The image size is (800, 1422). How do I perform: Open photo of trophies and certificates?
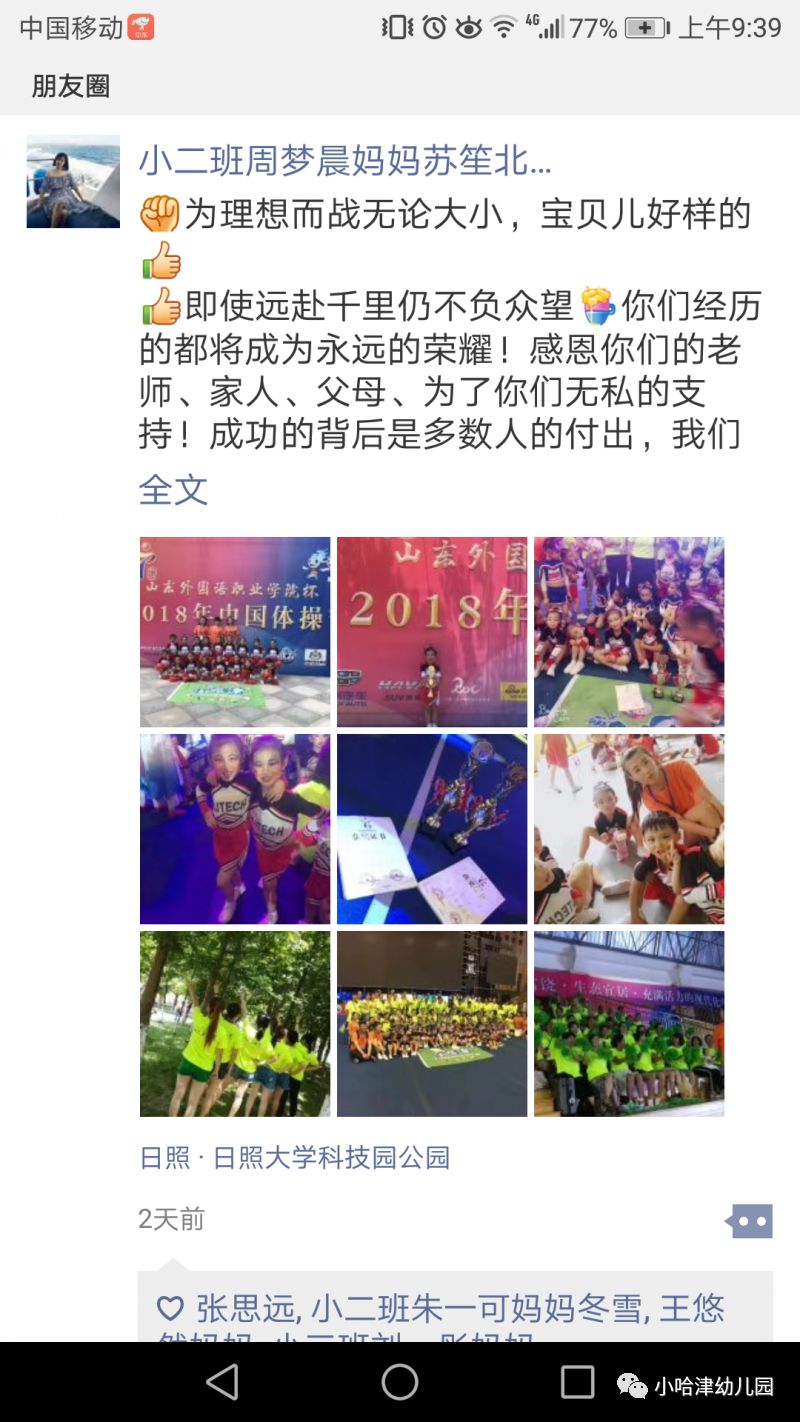tap(432, 829)
